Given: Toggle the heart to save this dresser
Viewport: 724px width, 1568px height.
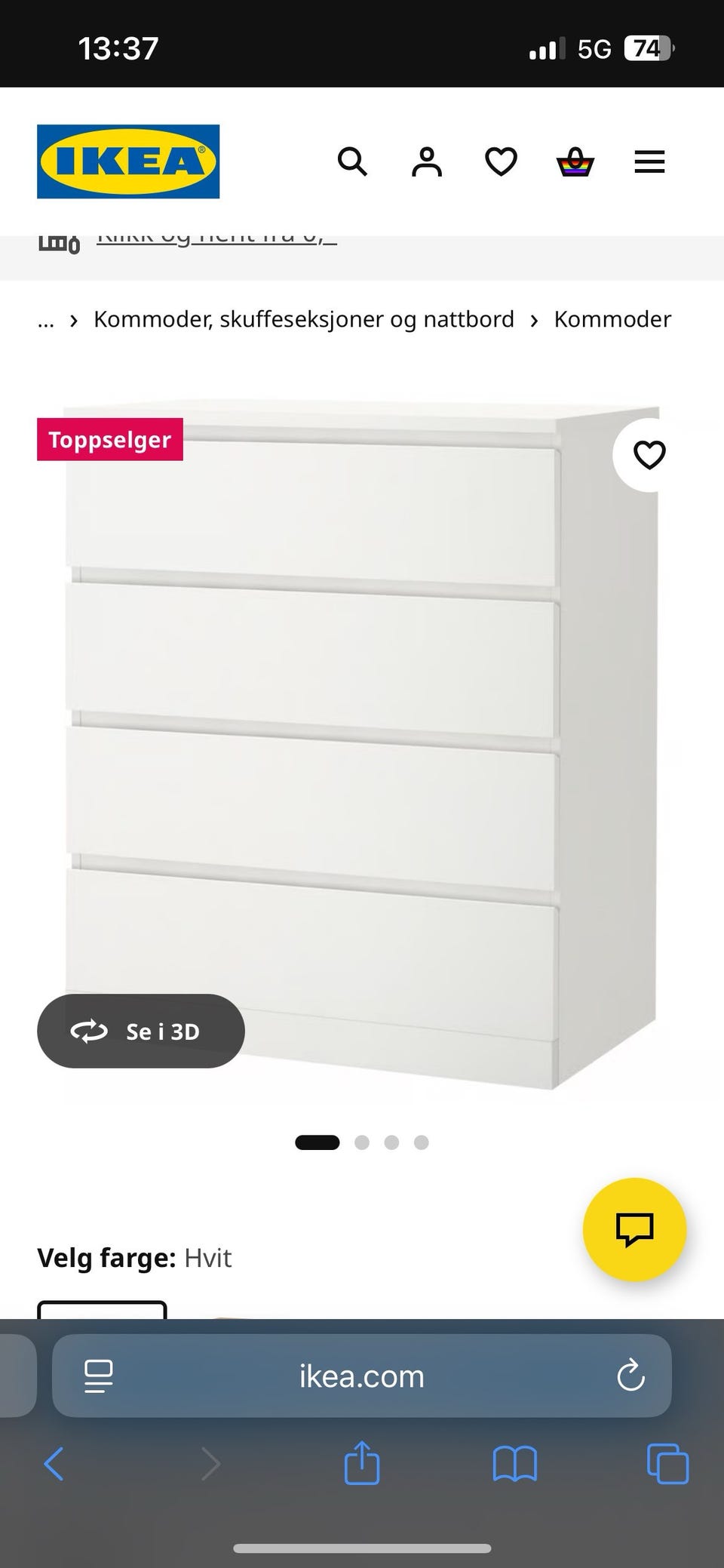Looking at the screenshot, I should coord(649,455).
